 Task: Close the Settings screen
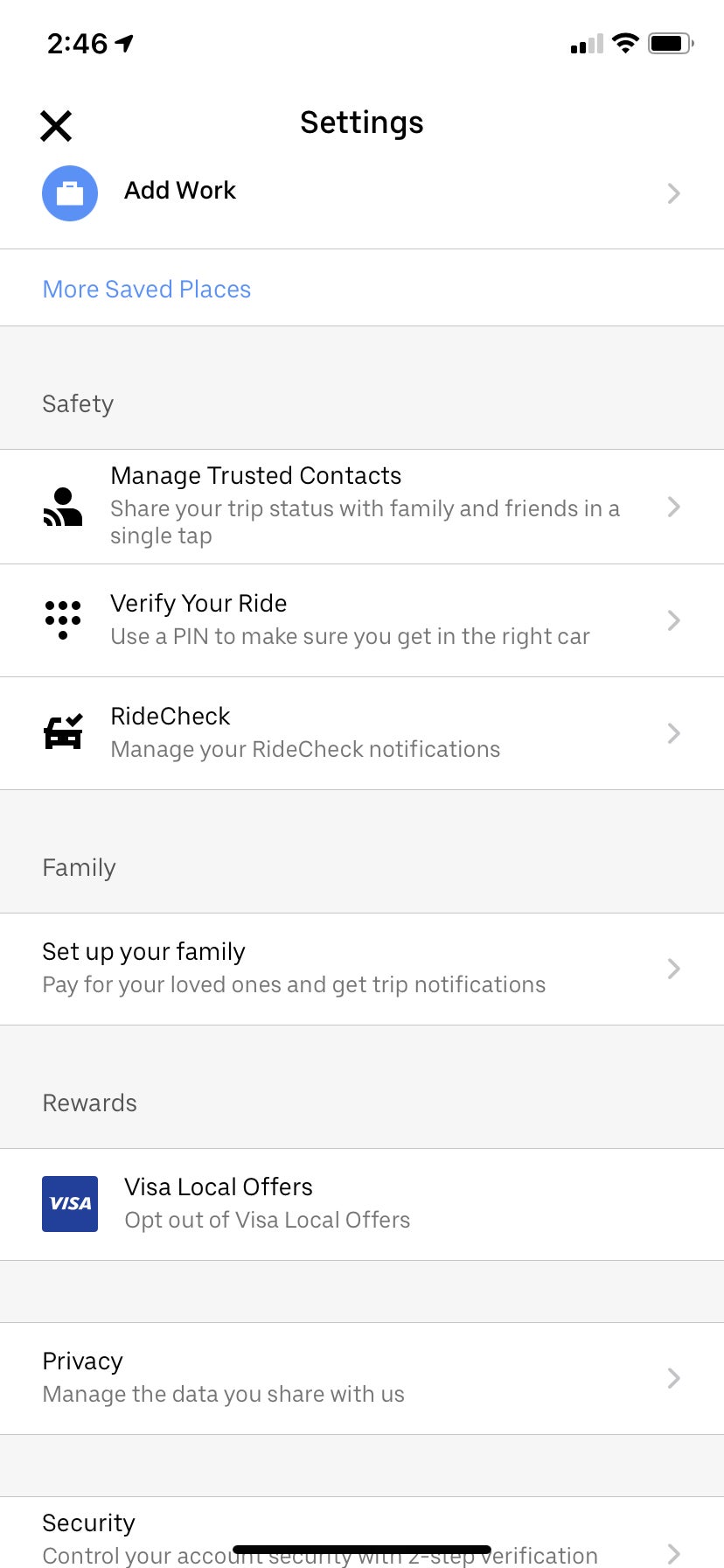click(56, 126)
